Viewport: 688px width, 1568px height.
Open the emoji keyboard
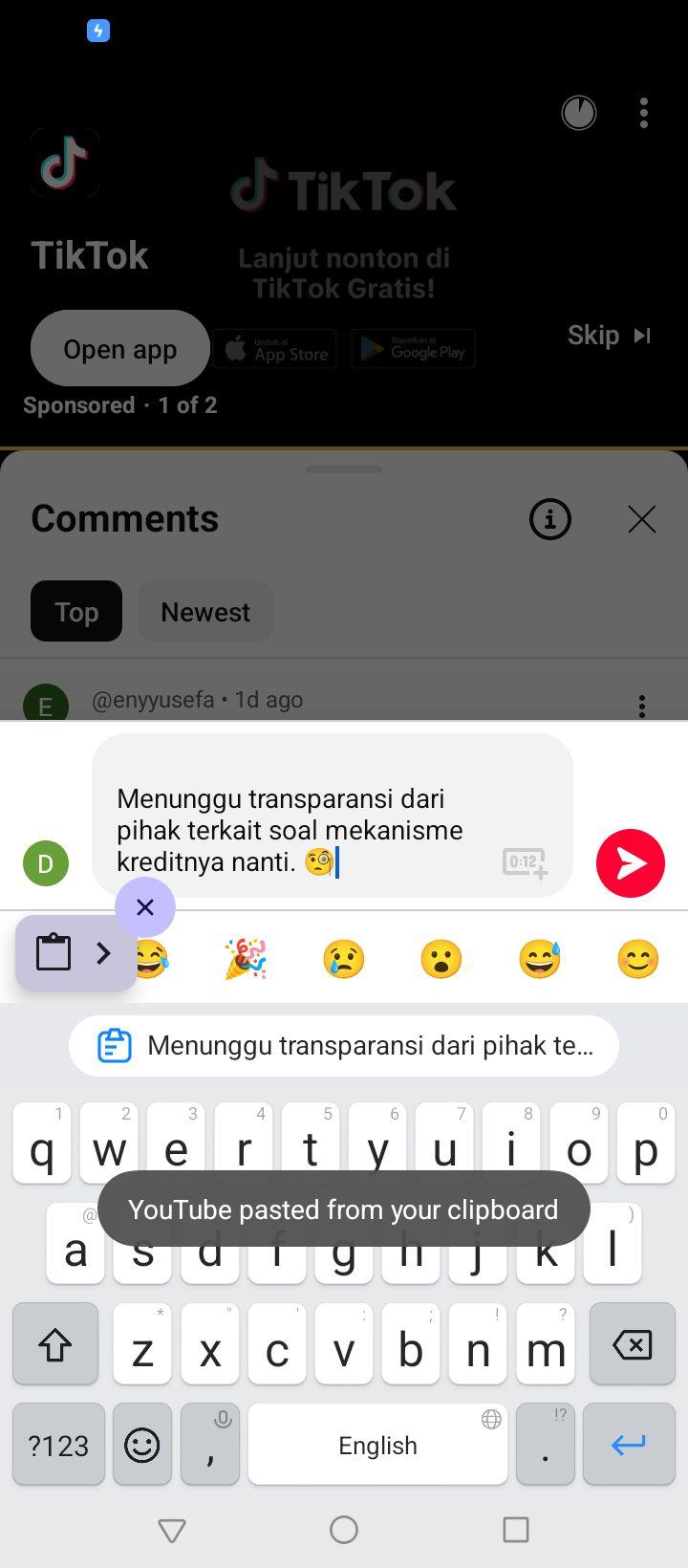tap(142, 1444)
